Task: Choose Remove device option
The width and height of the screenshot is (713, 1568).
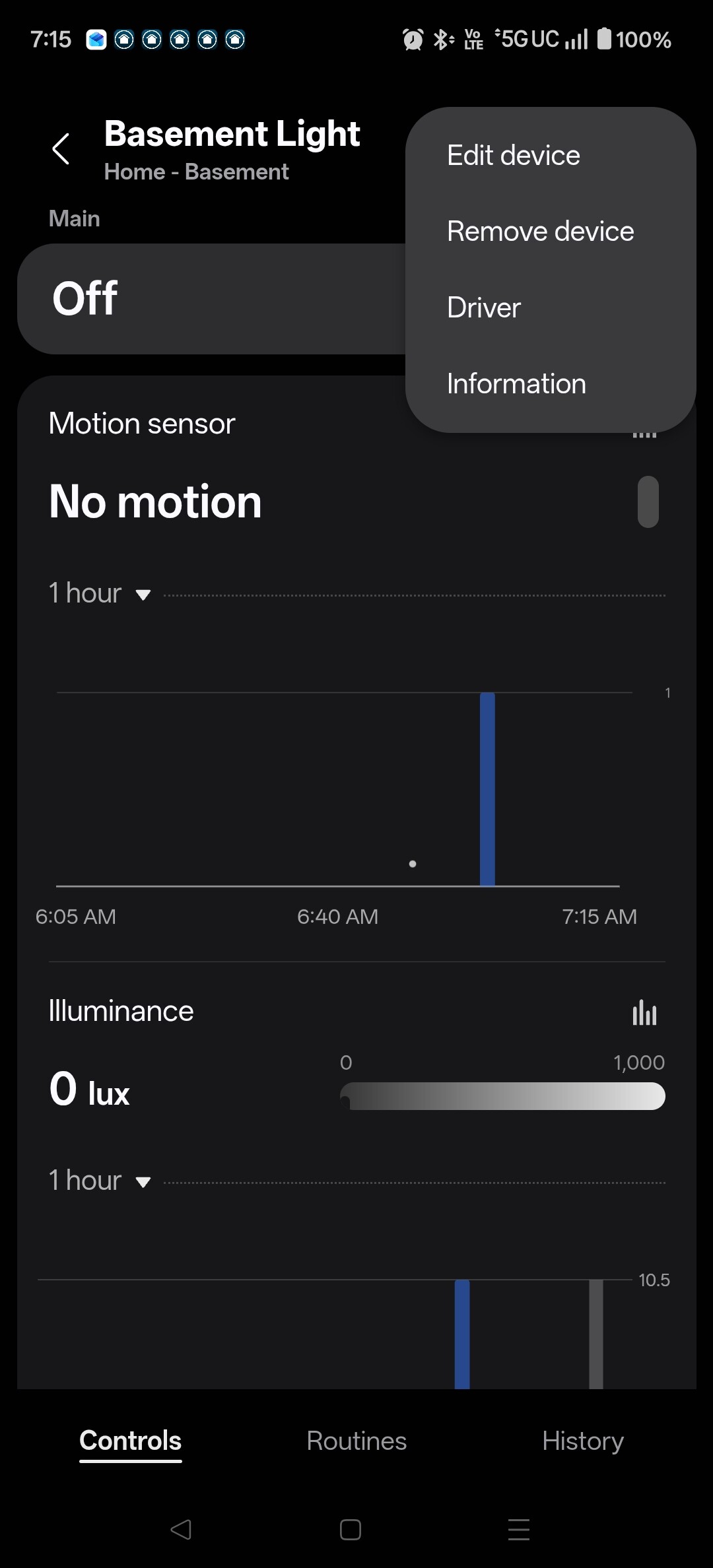Action: tap(540, 232)
